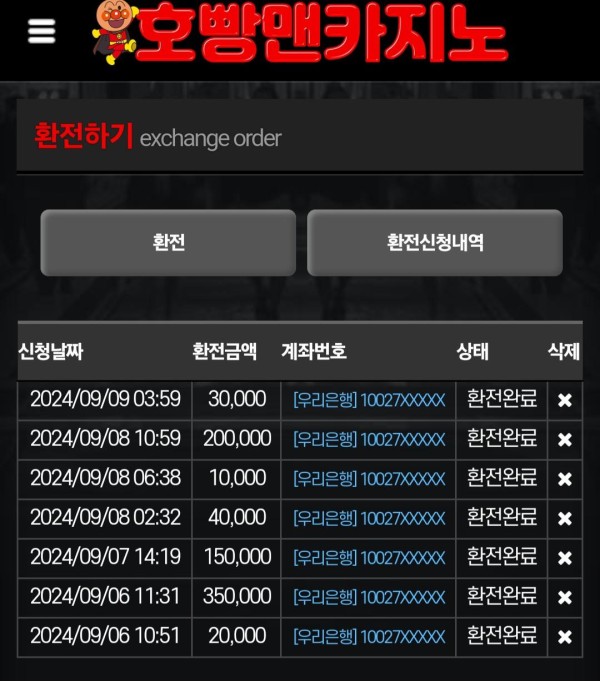Viewport: 600px width, 681px height.
Task: Delete the 2024/09/08 10:59 entry
Action: pyautogui.click(x=564, y=440)
